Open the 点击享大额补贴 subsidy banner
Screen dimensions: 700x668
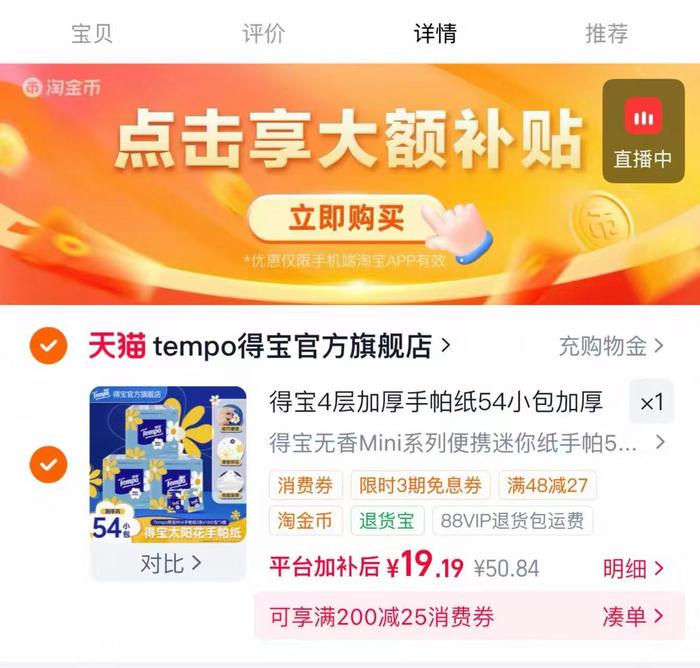click(x=350, y=184)
